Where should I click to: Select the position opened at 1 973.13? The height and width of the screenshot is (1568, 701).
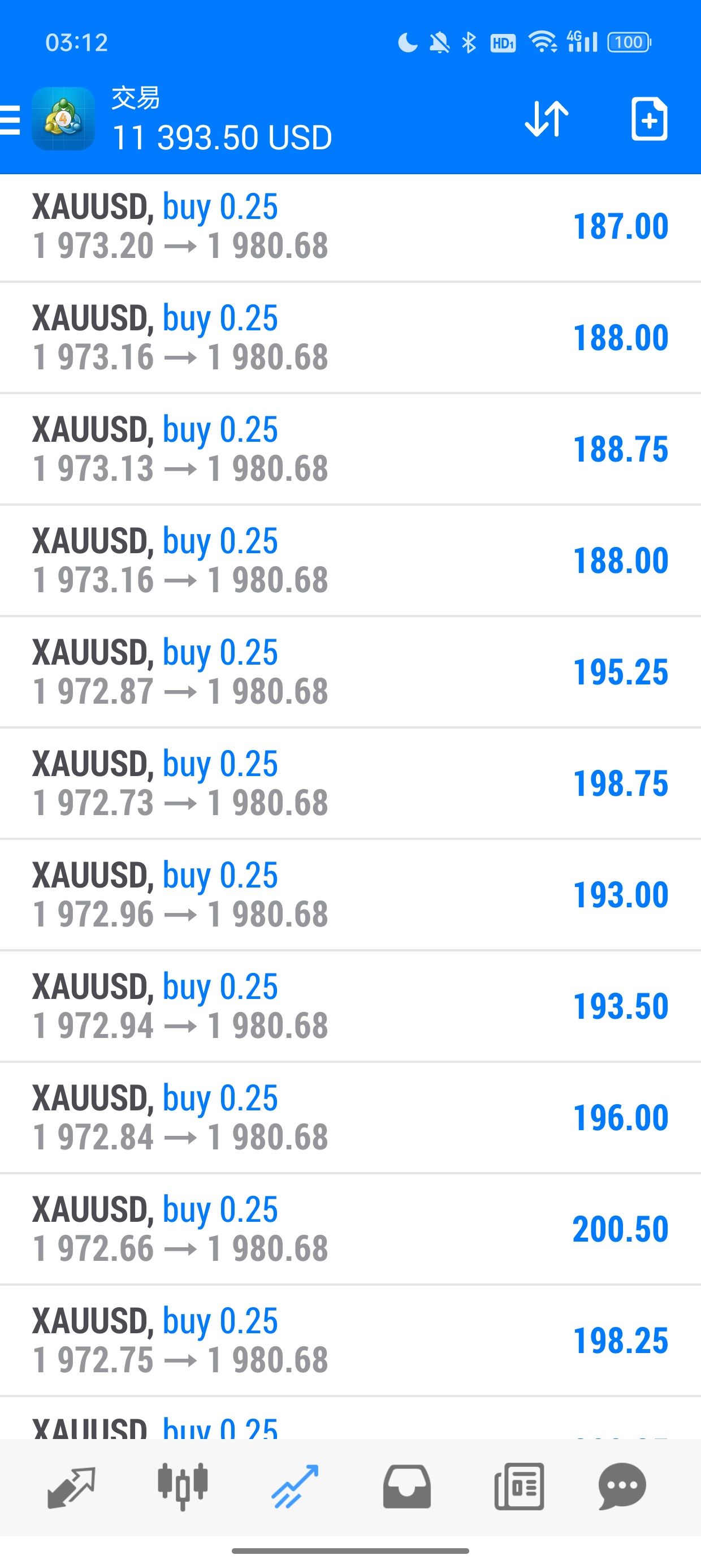tap(350, 449)
